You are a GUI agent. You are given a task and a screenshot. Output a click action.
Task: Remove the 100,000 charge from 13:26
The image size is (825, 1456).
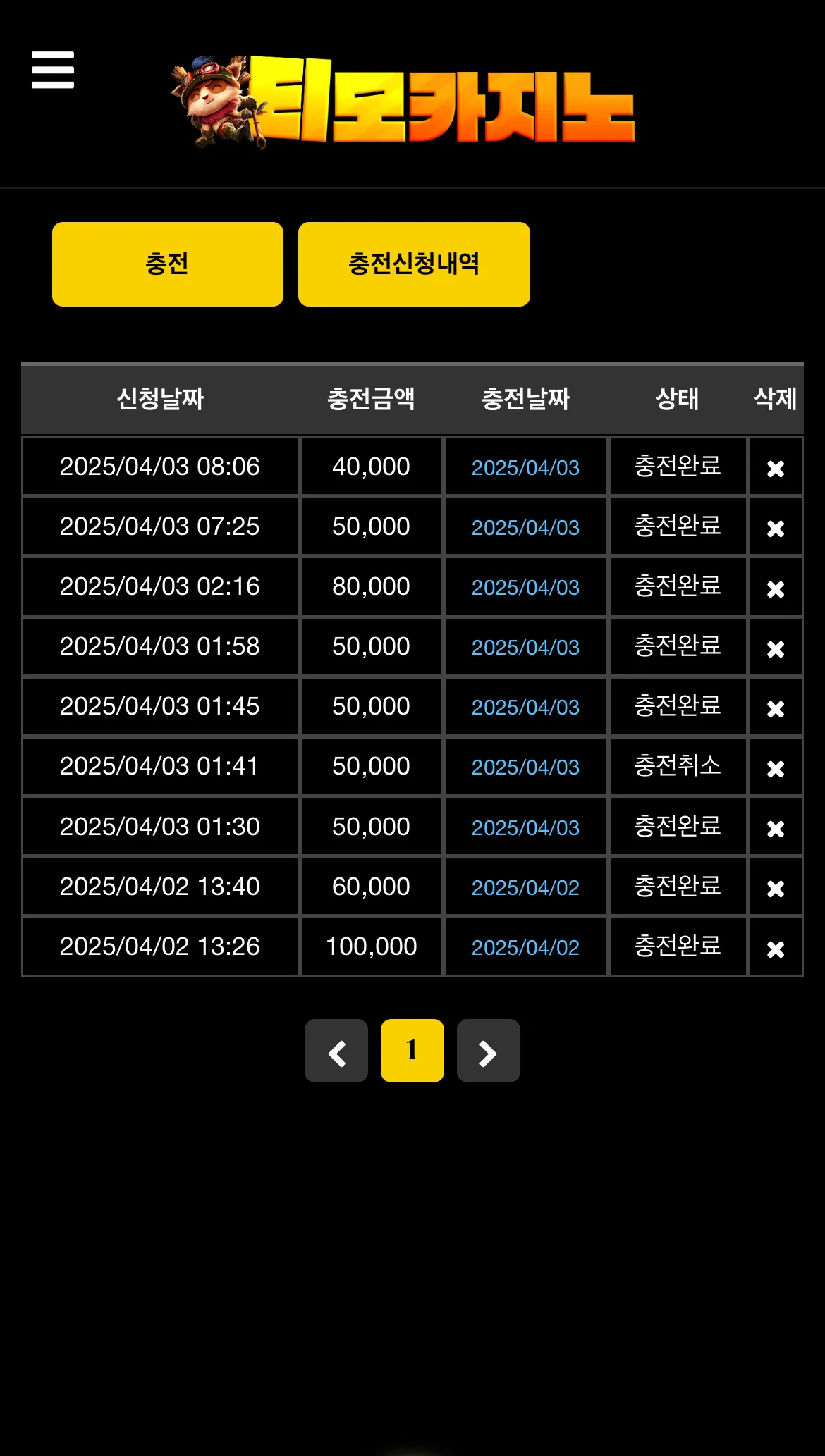click(x=776, y=949)
